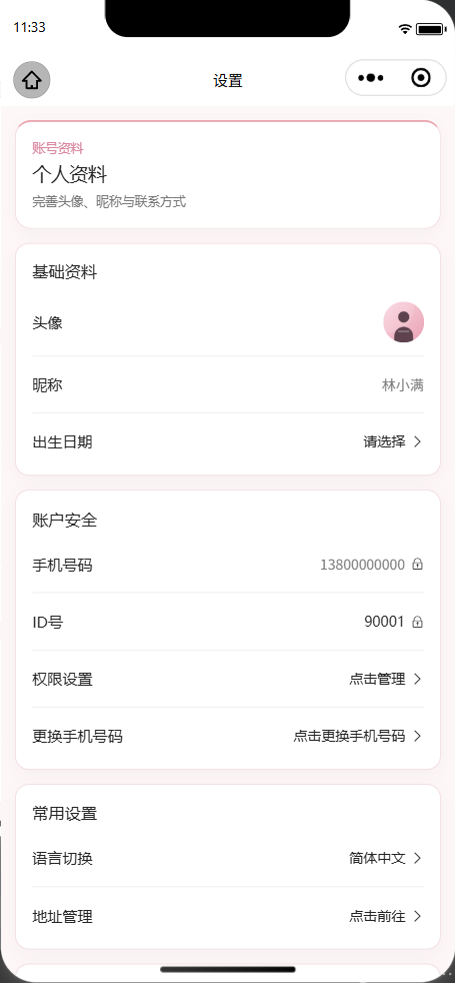The width and height of the screenshot is (455, 983).
Task: Edit the 昵称 nickname row
Action: [x=228, y=384]
